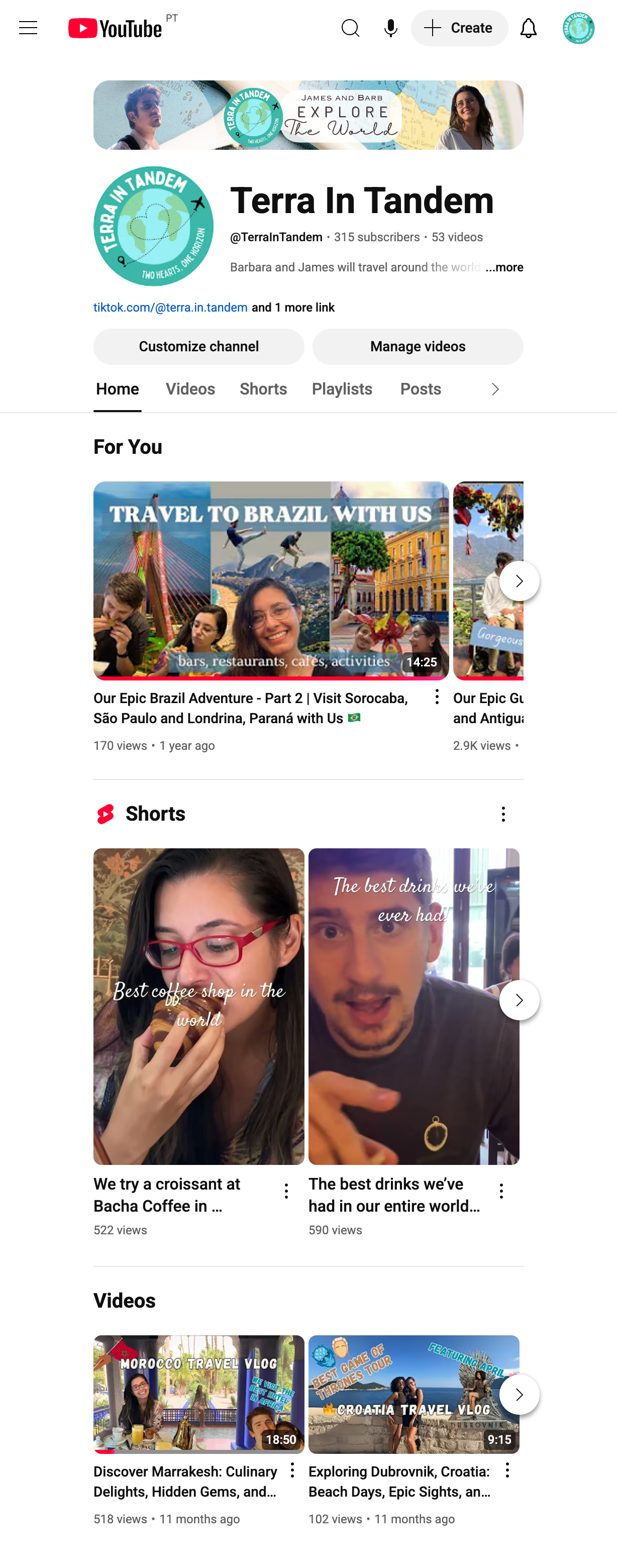Start voice search with microphone
Image resolution: width=617 pixels, height=1568 pixels.
(390, 28)
